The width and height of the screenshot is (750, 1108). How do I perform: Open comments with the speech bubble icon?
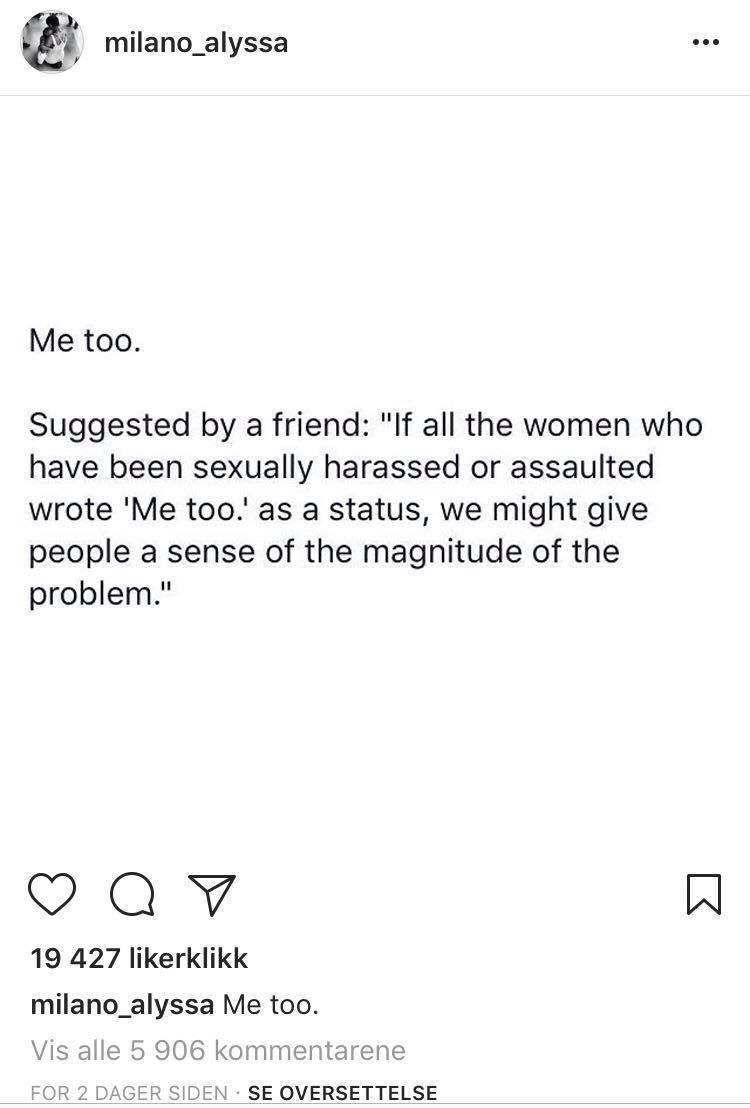click(131, 893)
